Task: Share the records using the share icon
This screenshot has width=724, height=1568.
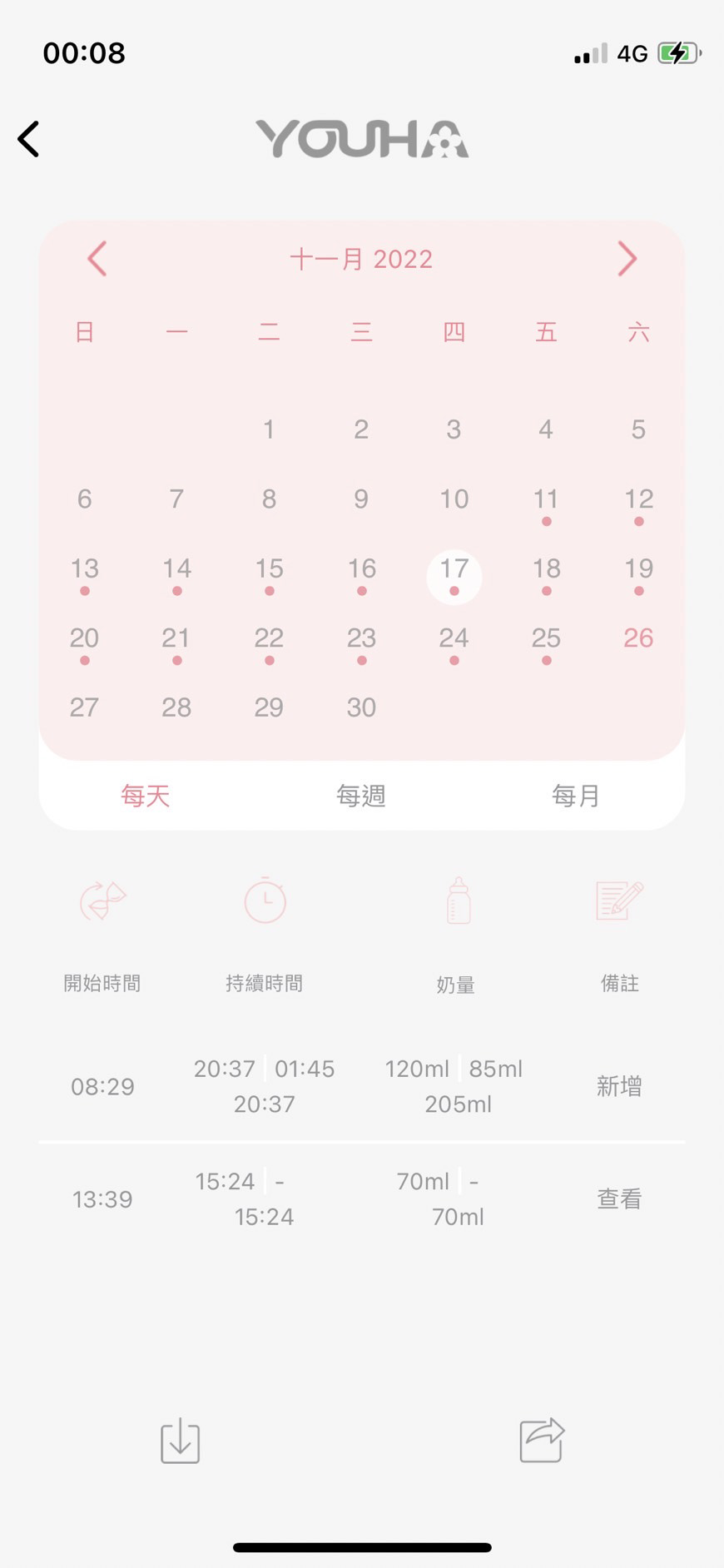Action: pos(542,1441)
